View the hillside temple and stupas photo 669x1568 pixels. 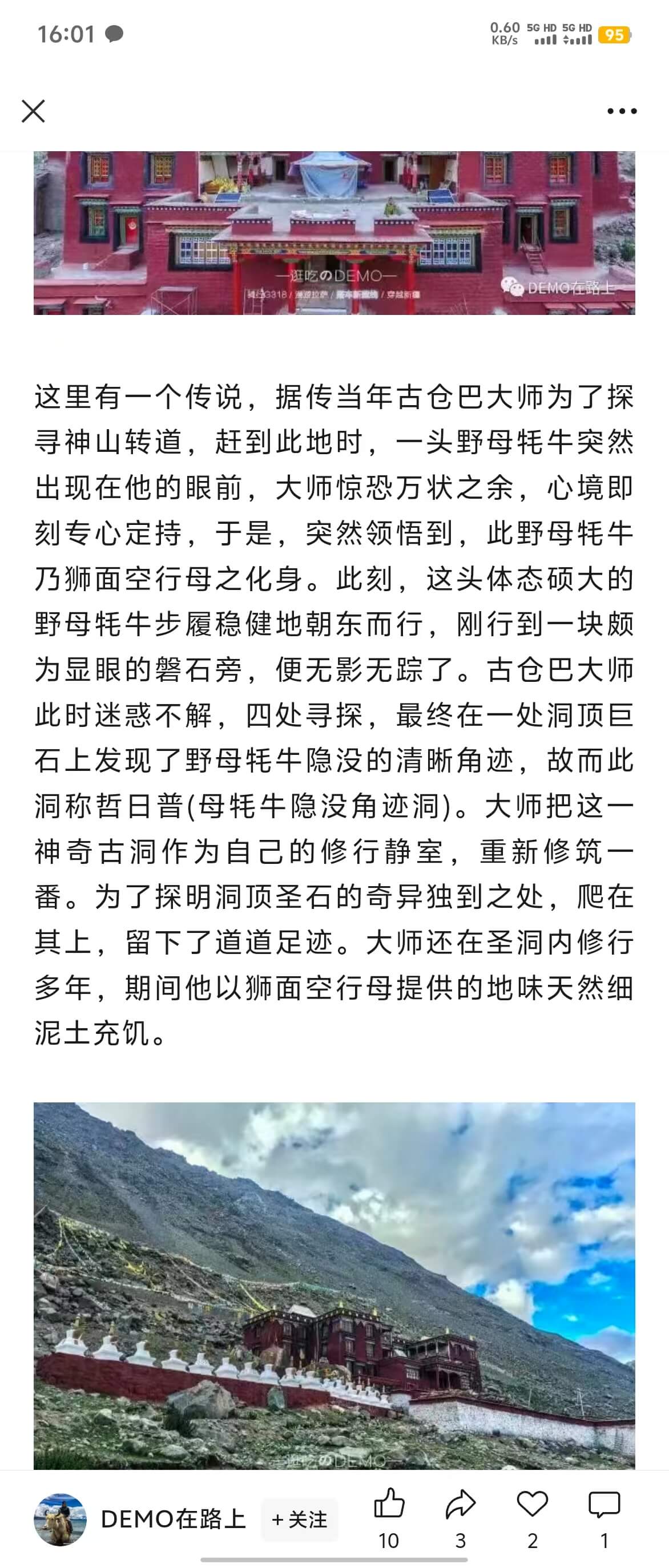334,1286
